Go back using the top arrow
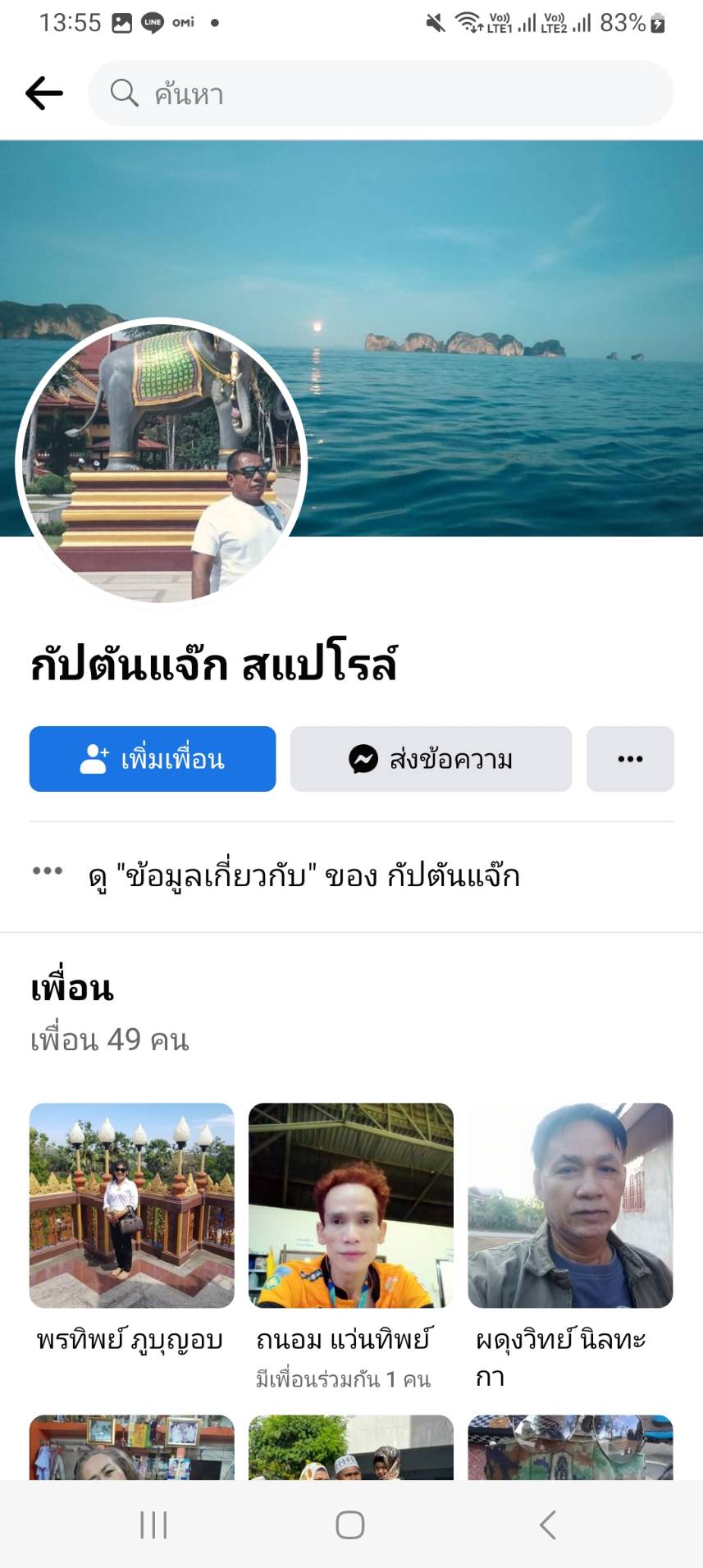Viewport: 703px width, 1568px height. 44,94
